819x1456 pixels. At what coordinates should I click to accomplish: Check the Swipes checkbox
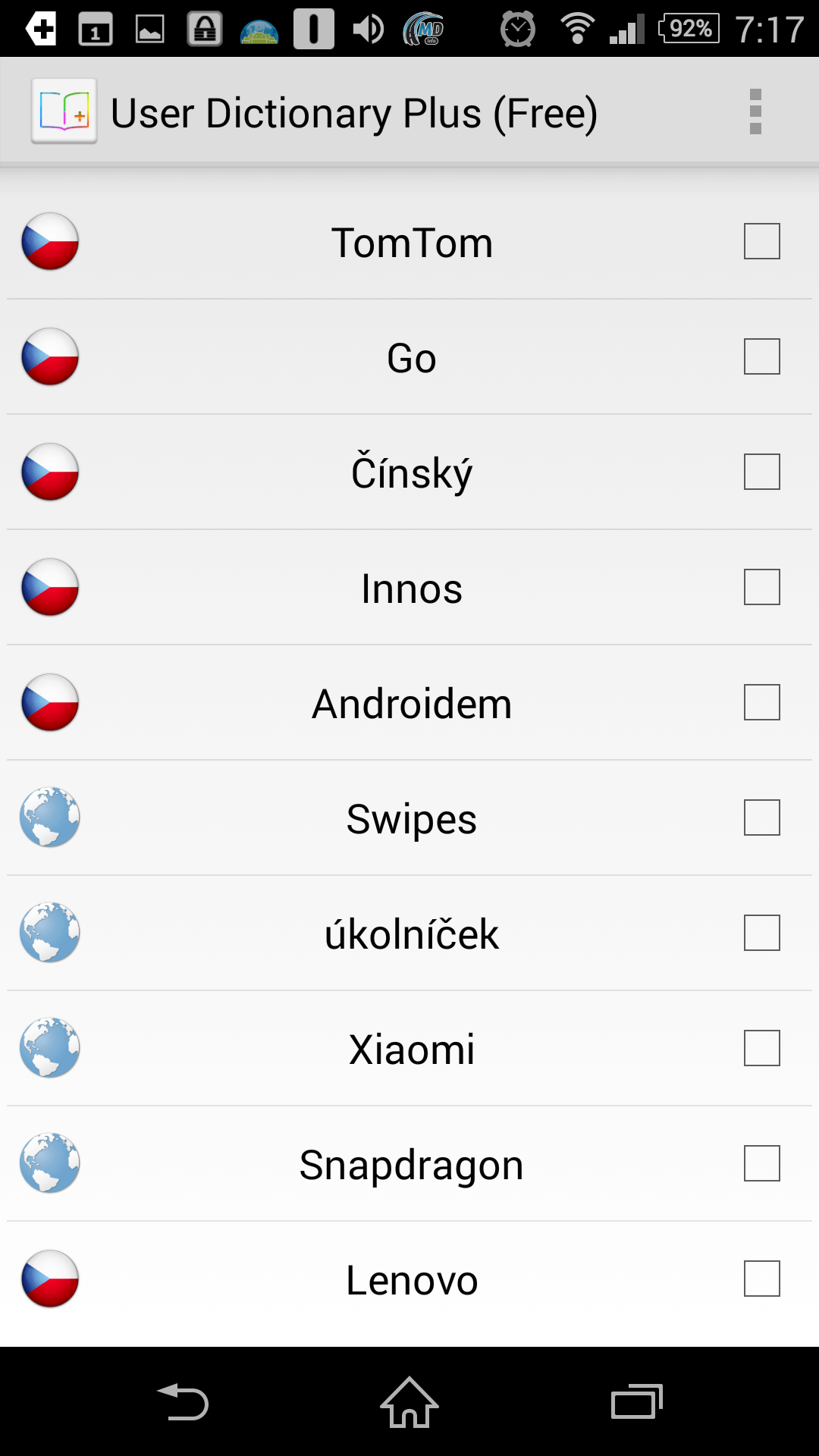point(762,817)
